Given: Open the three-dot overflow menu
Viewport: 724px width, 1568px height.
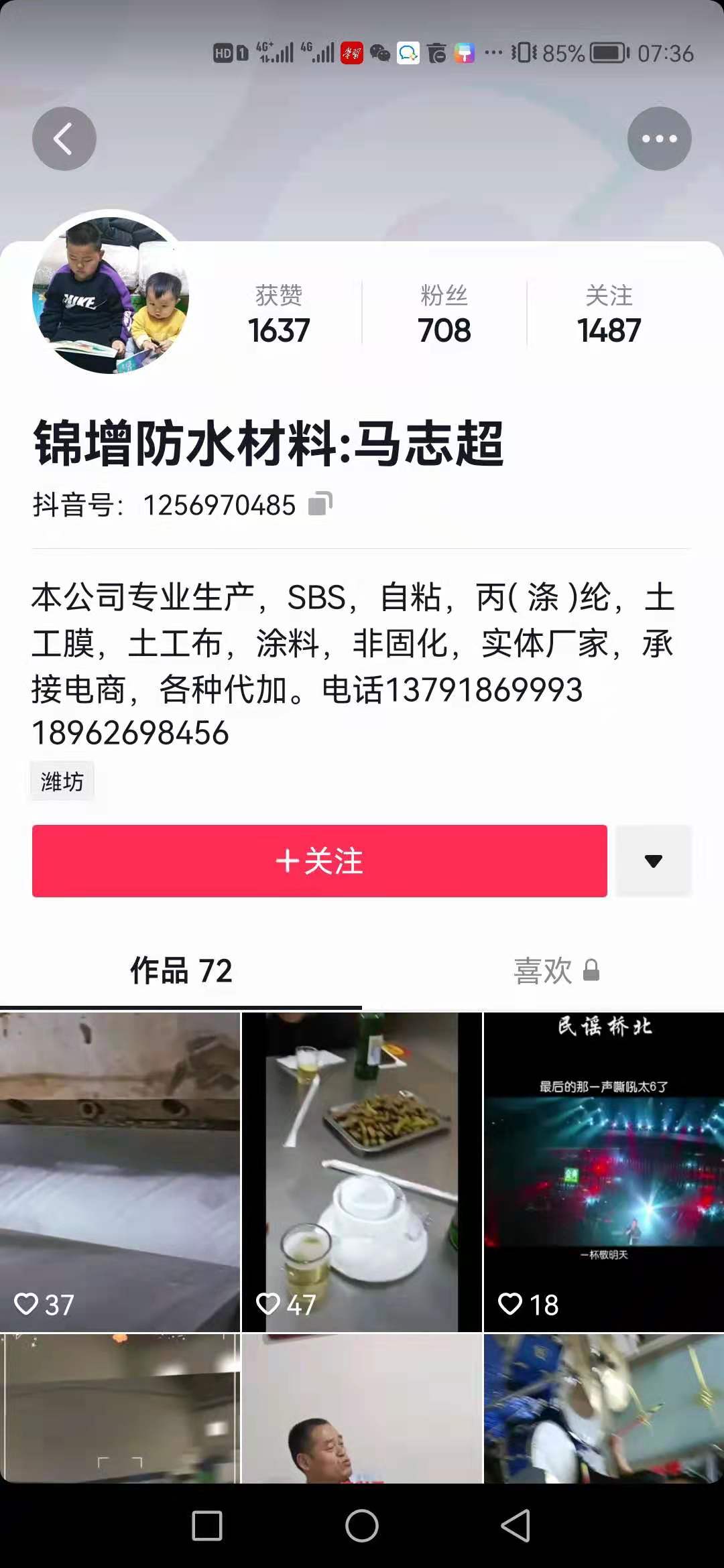Looking at the screenshot, I should (659, 139).
